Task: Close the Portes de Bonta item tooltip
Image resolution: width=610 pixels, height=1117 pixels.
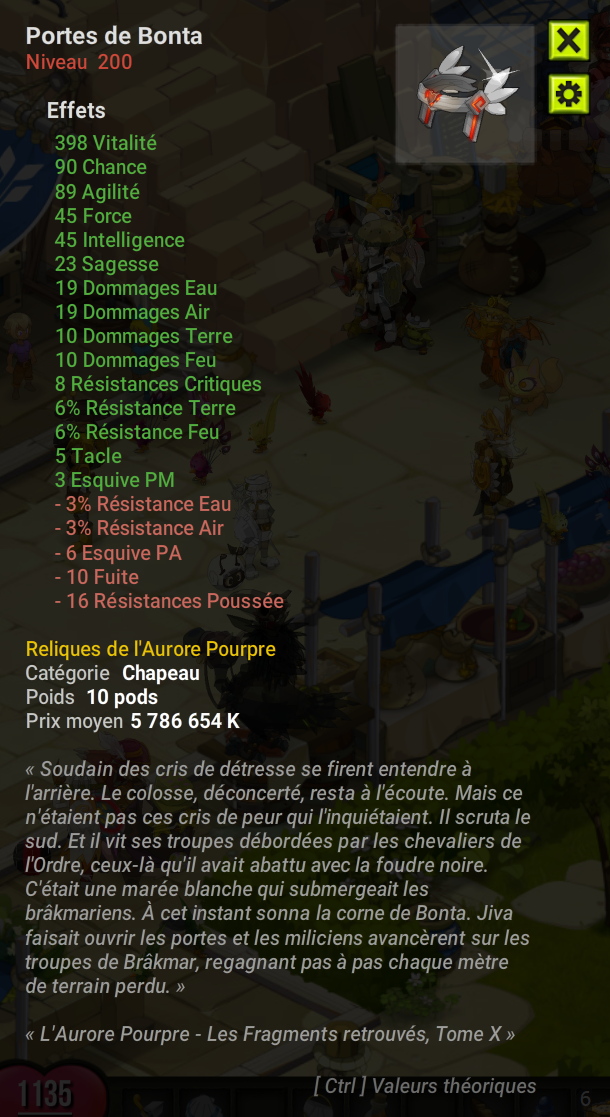Action: coord(568,41)
